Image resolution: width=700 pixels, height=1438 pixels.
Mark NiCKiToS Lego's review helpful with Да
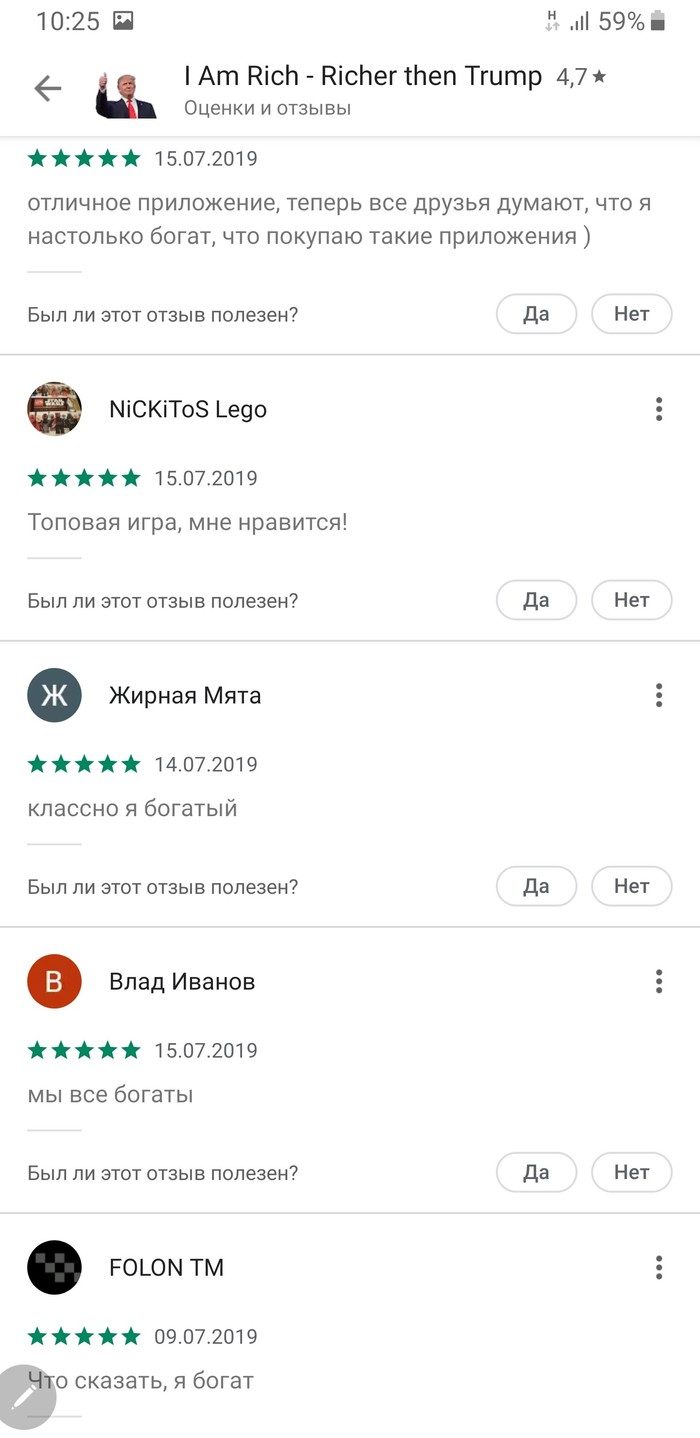[x=536, y=600]
